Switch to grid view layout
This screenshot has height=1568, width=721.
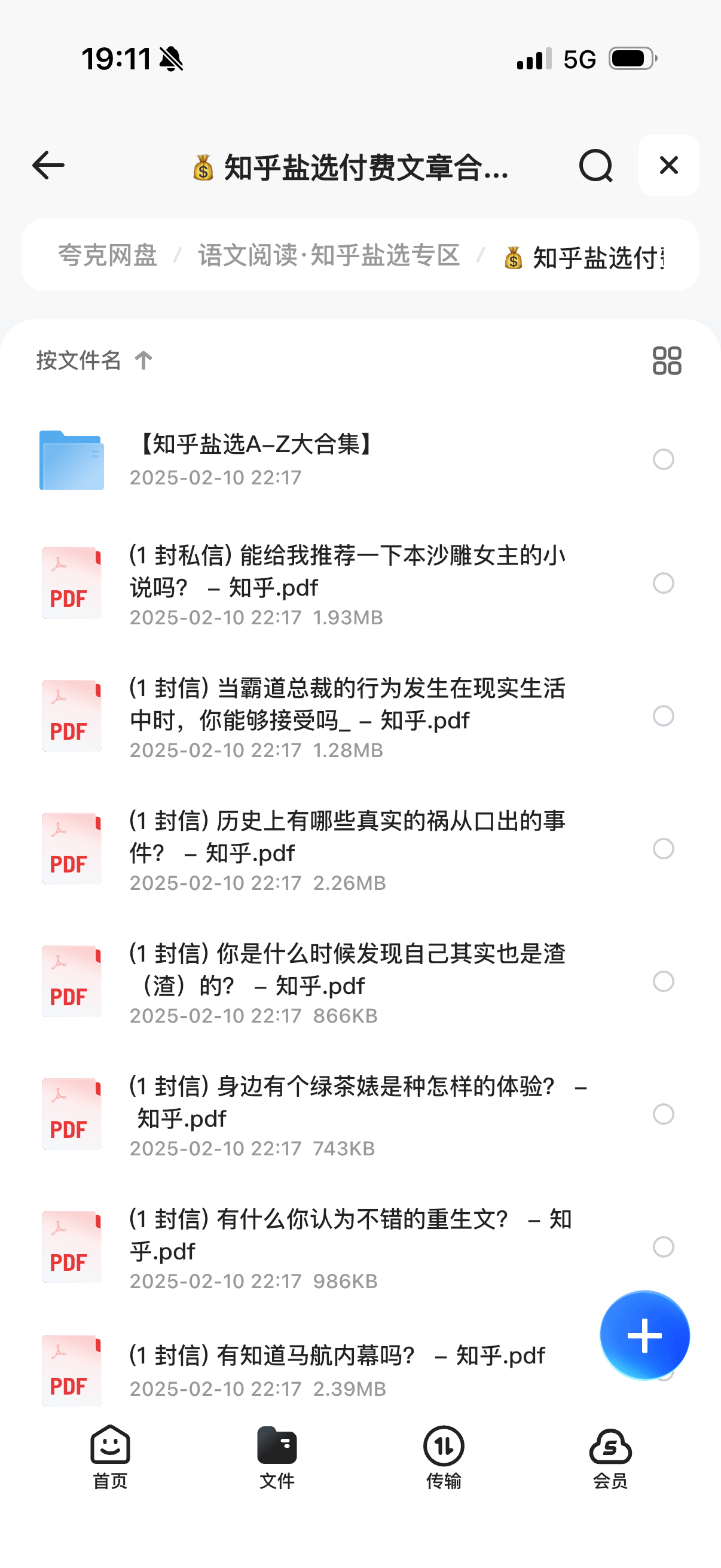[666, 361]
